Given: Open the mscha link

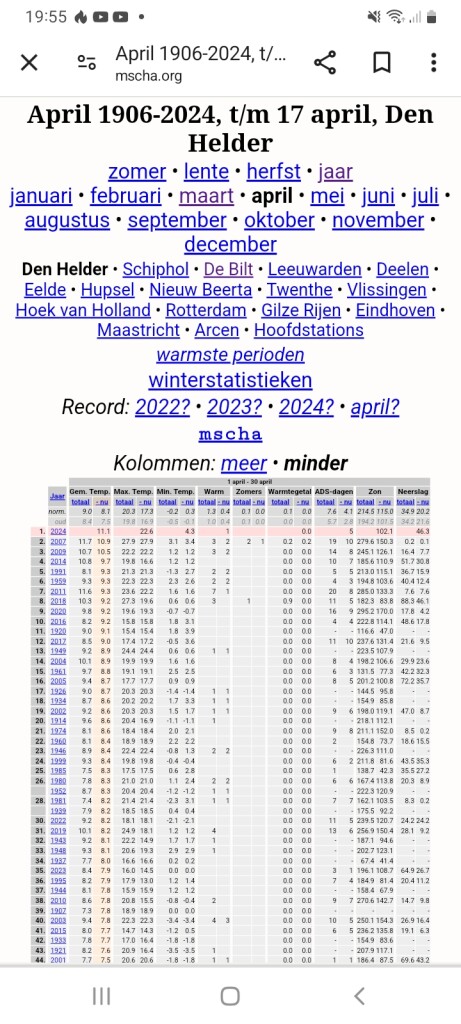Looking at the screenshot, I should [x=230, y=434].
